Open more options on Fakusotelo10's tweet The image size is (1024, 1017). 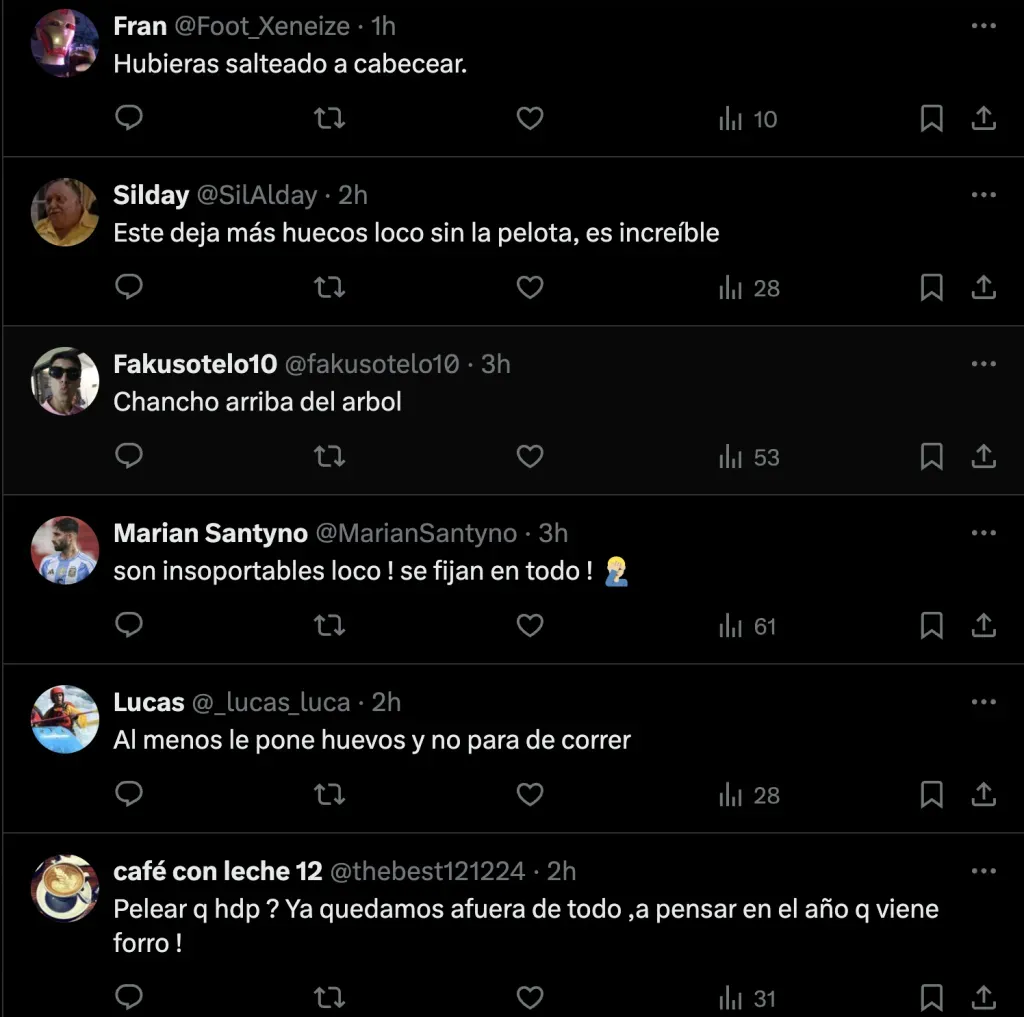[x=983, y=365]
